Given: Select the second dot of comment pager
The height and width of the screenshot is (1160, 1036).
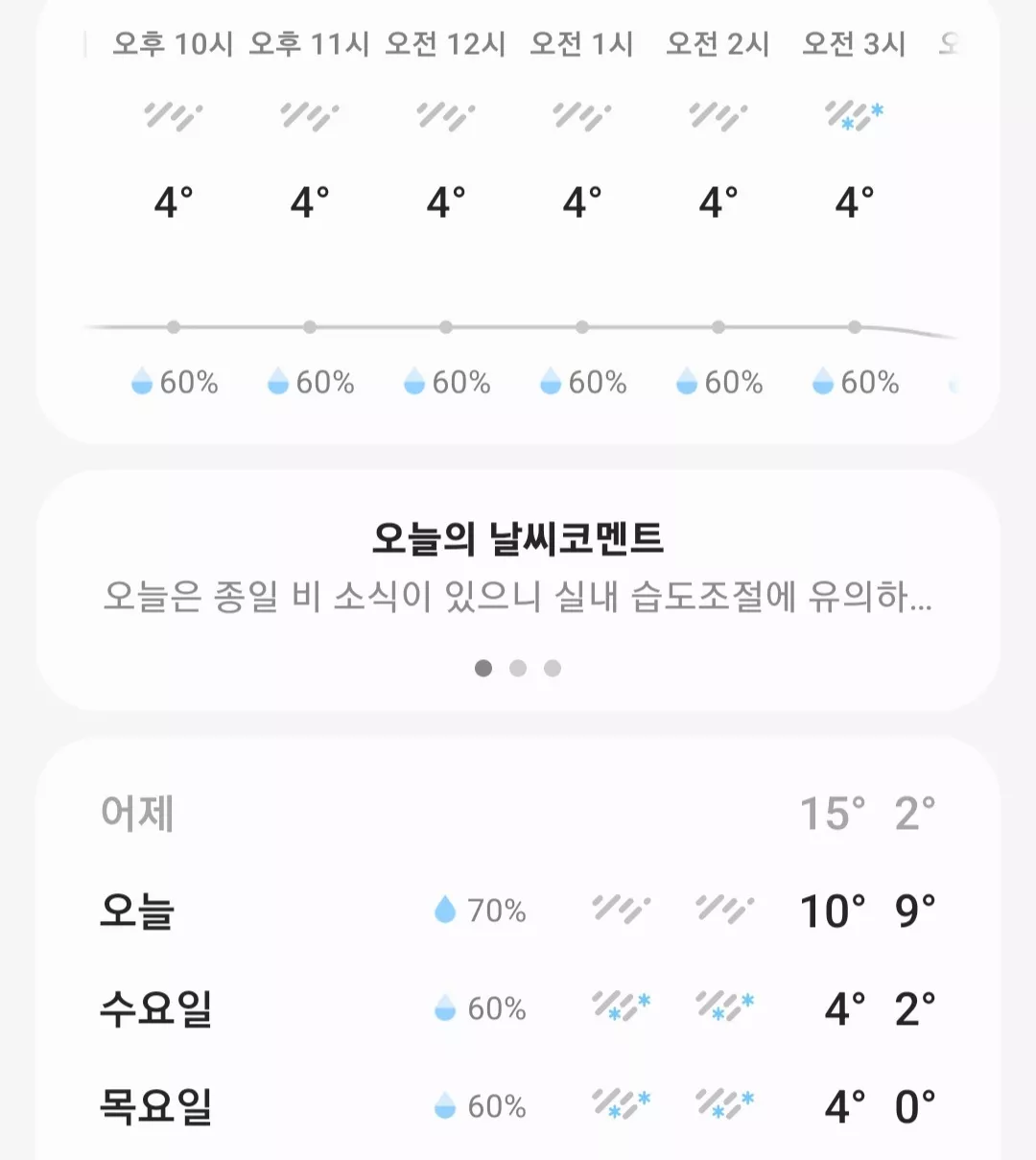Looking at the screenshot, I should click(x=518, y=669).
